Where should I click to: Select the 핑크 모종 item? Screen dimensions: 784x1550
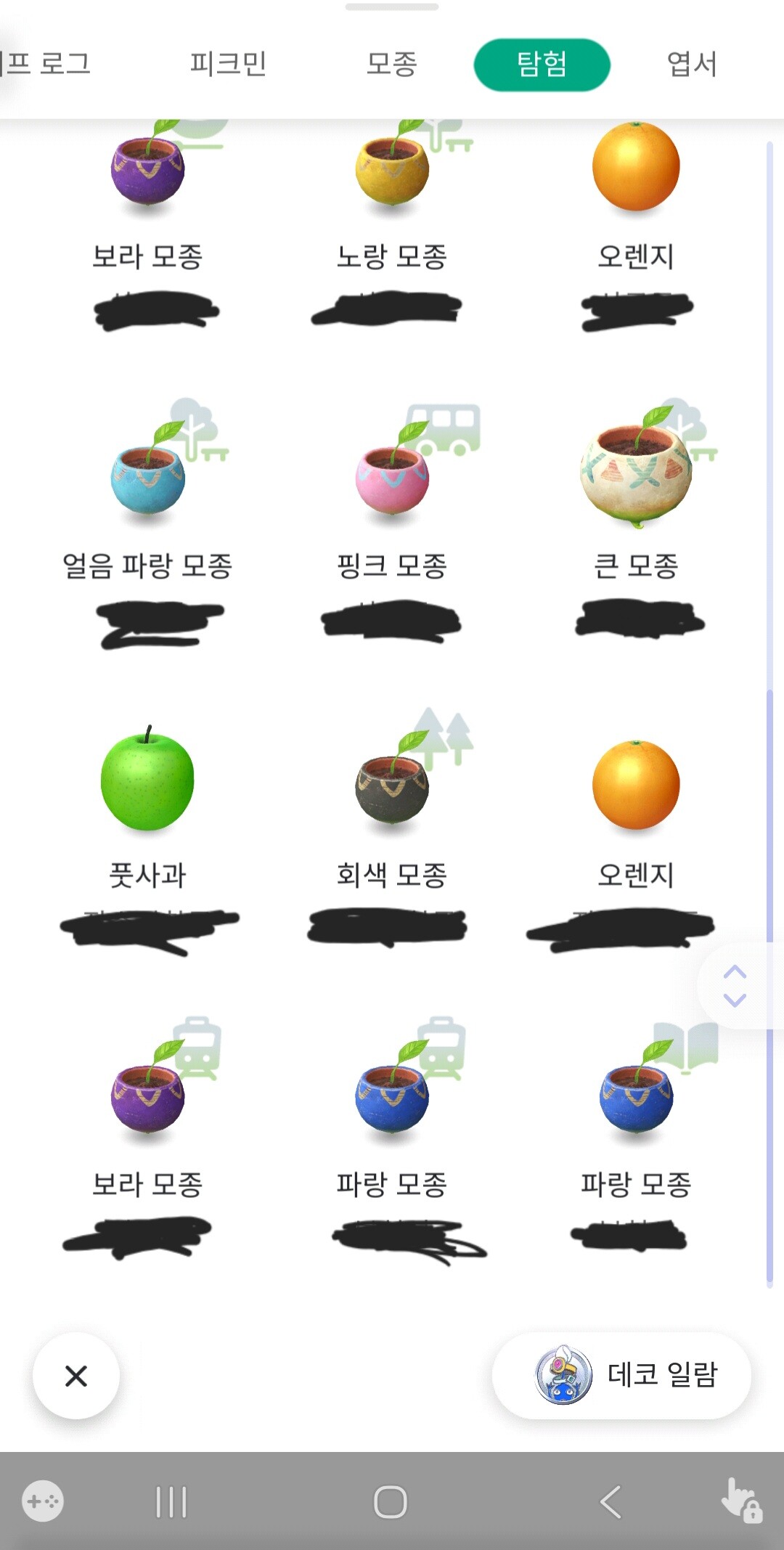(x=392, y=479)
